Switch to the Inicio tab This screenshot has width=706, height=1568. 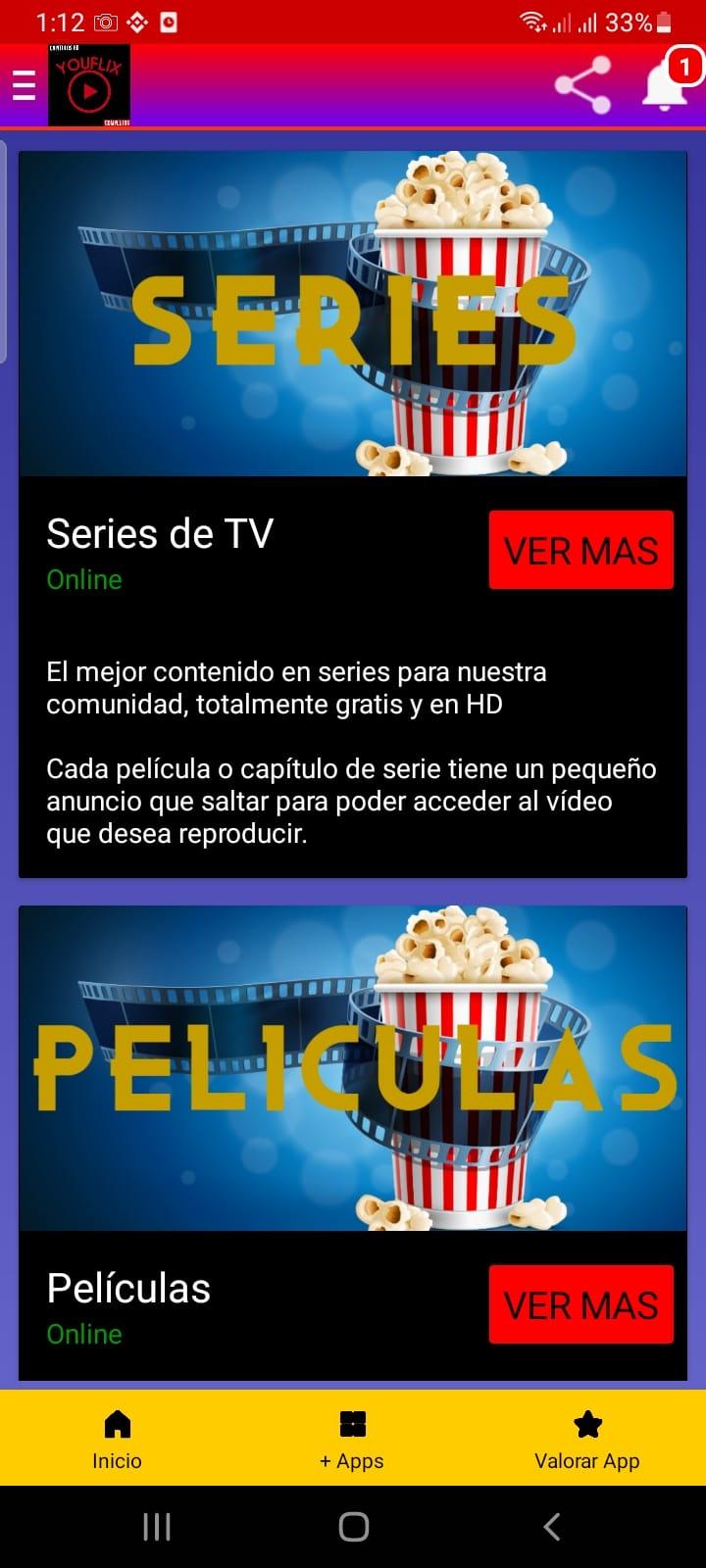click(117, 1439)
